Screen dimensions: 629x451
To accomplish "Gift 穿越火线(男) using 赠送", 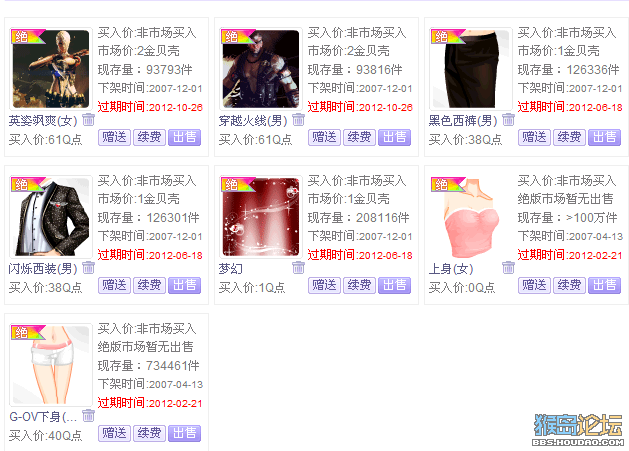I will 324,137.
